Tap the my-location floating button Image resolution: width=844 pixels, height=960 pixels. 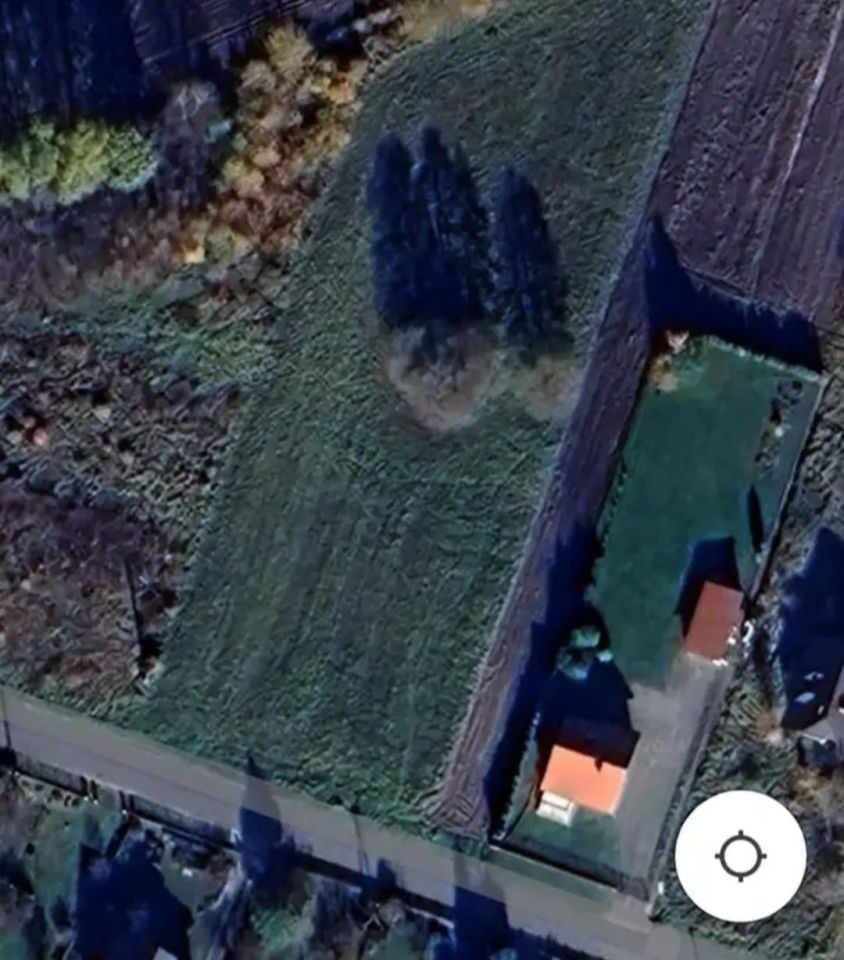(x=740, y=856)
